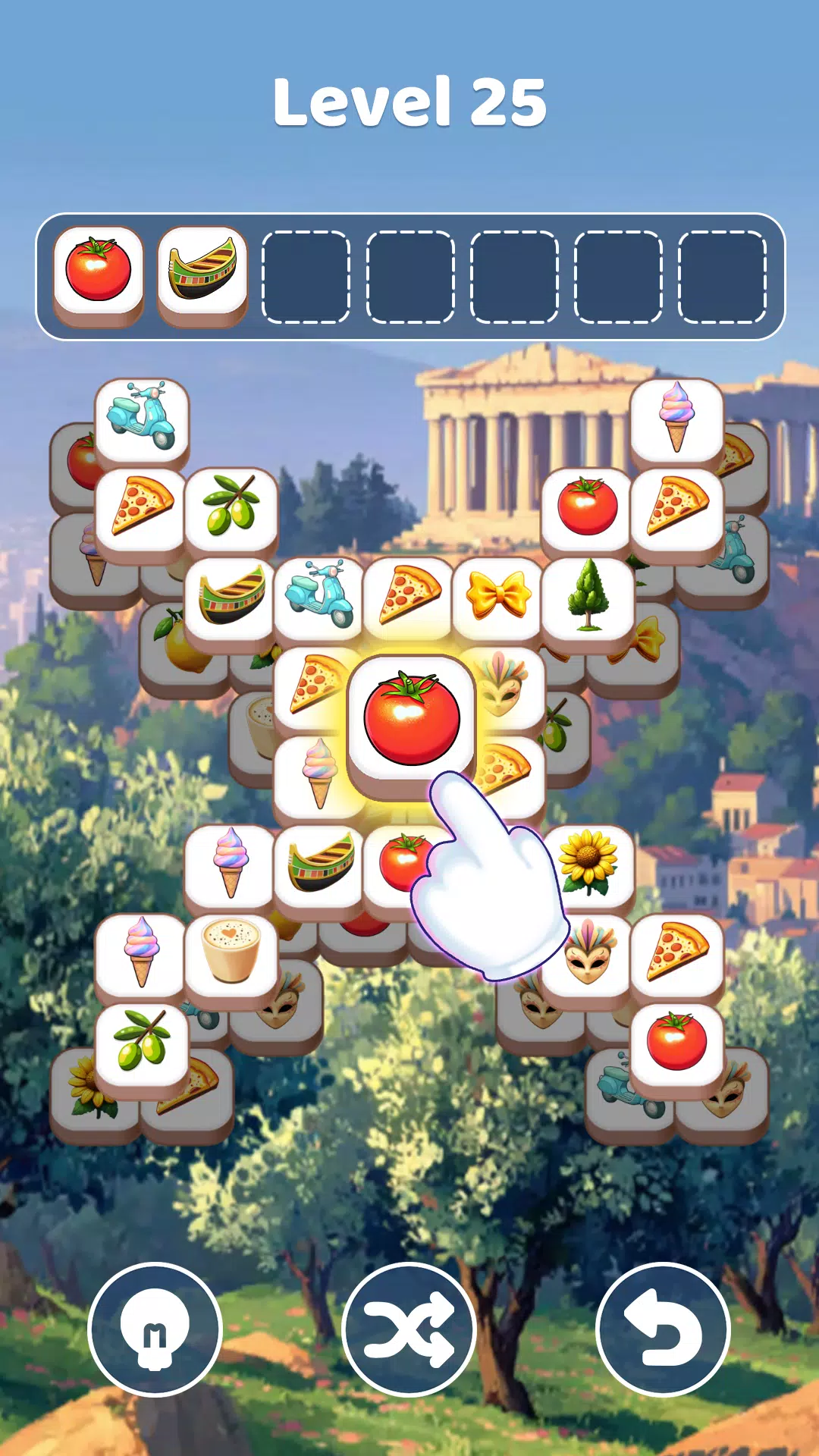Tap the bow-tie pasta tile in the middle row

(500, 595)
